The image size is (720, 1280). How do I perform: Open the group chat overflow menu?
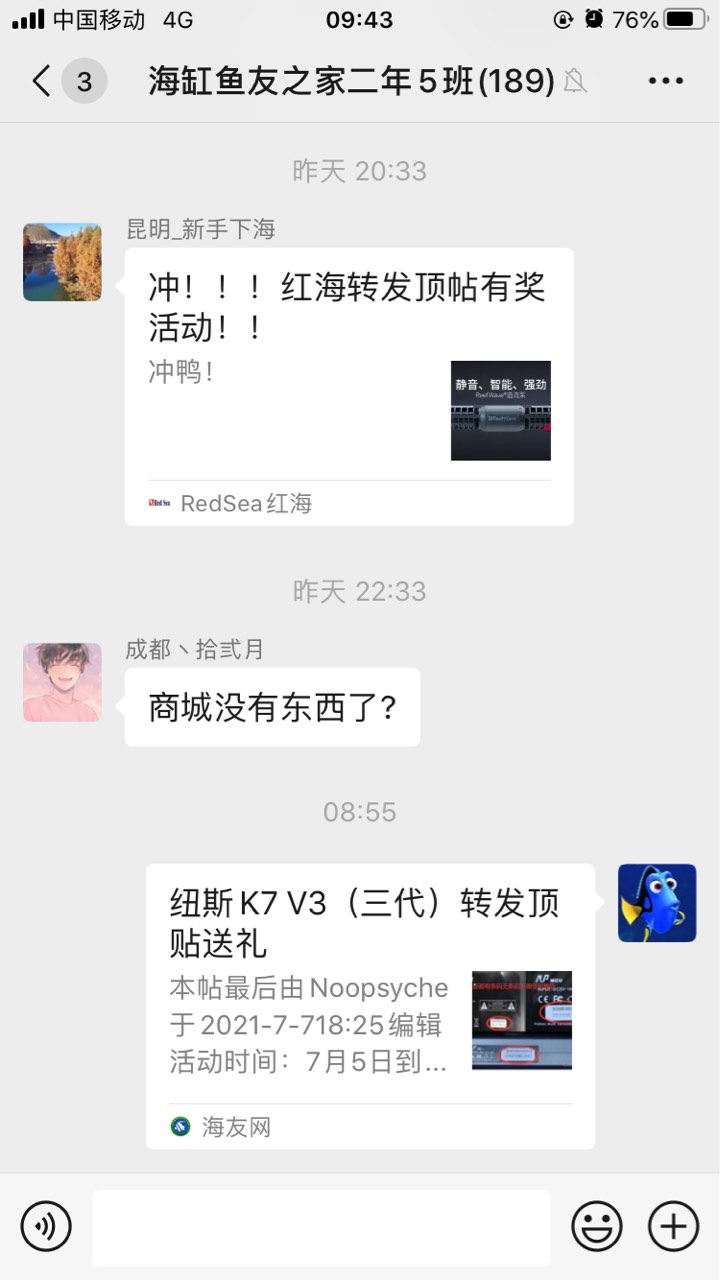pyautogui.click(x=665, y=81)
